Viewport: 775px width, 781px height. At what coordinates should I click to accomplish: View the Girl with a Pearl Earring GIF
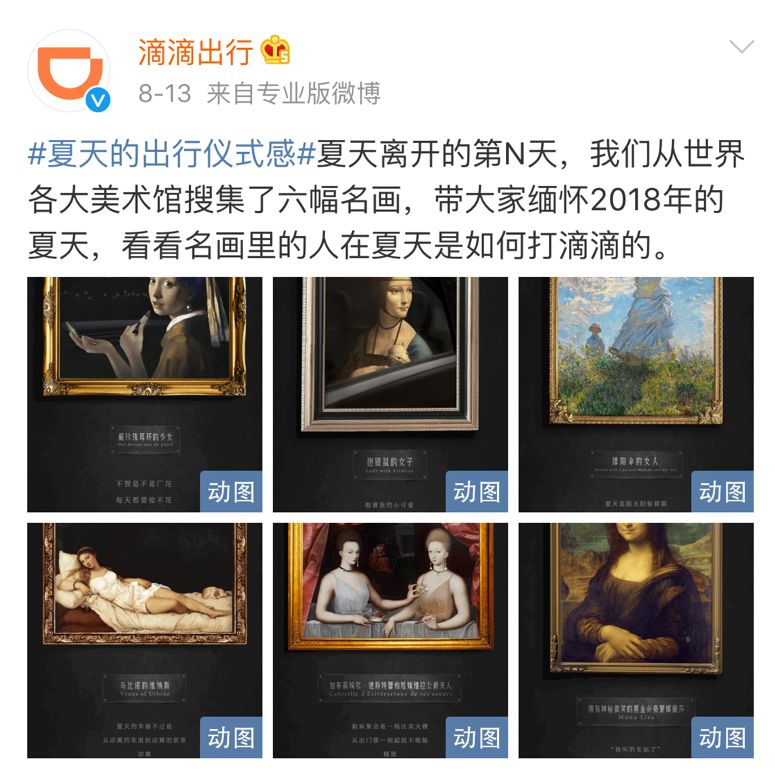[144, 394]
